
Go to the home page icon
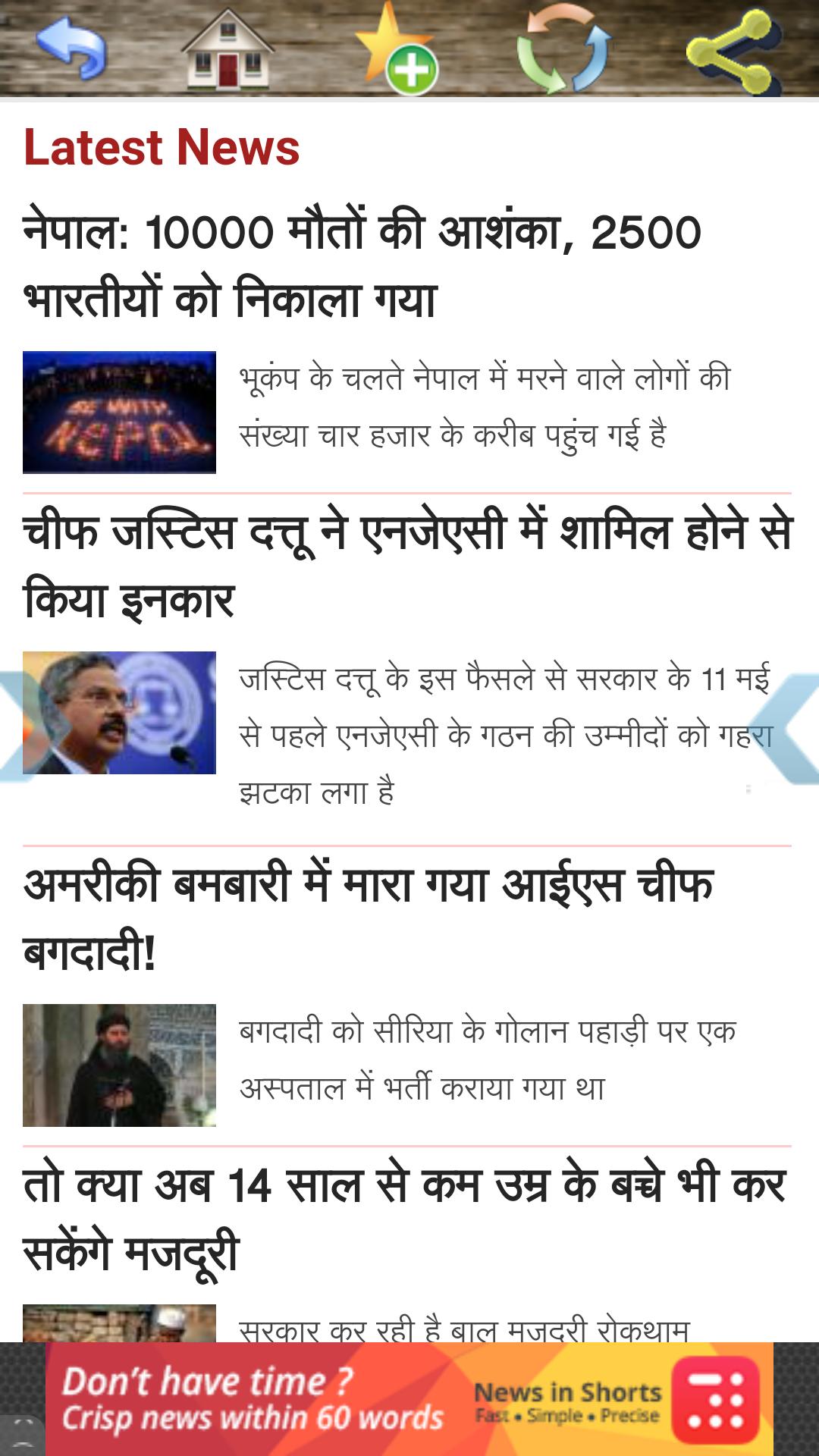(x=227, y=50)
